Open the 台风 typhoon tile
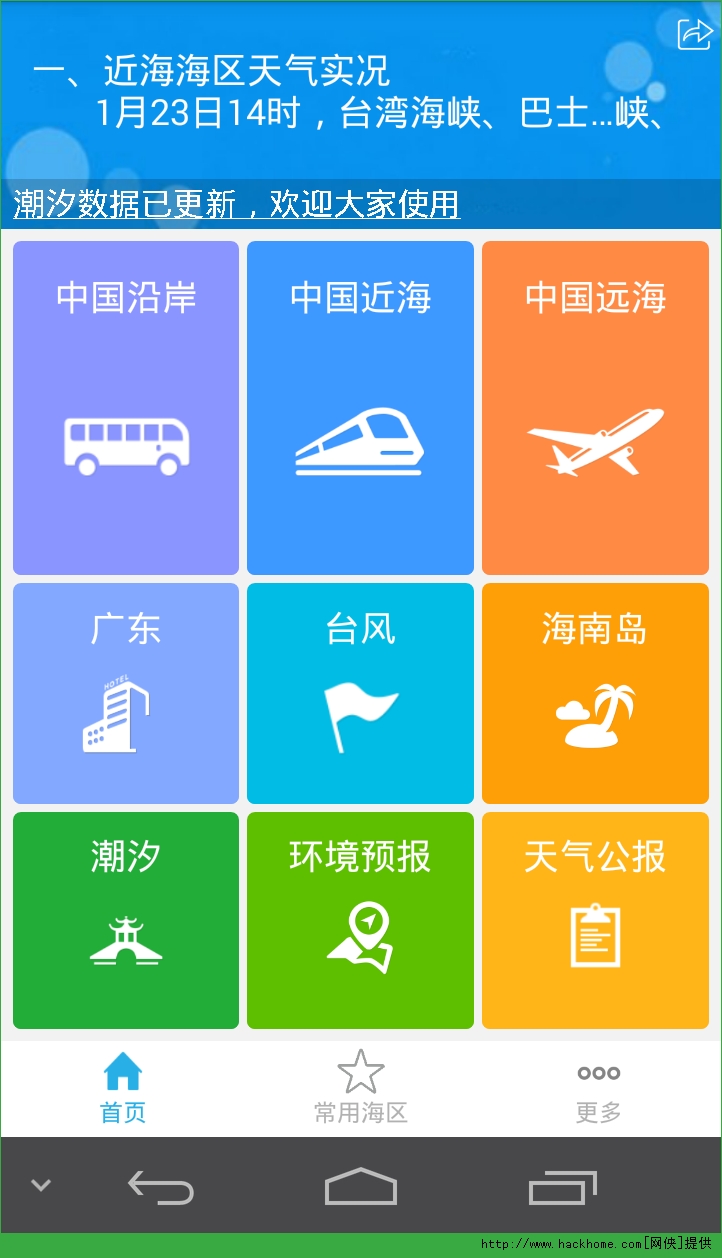 [x=360, y=693]
